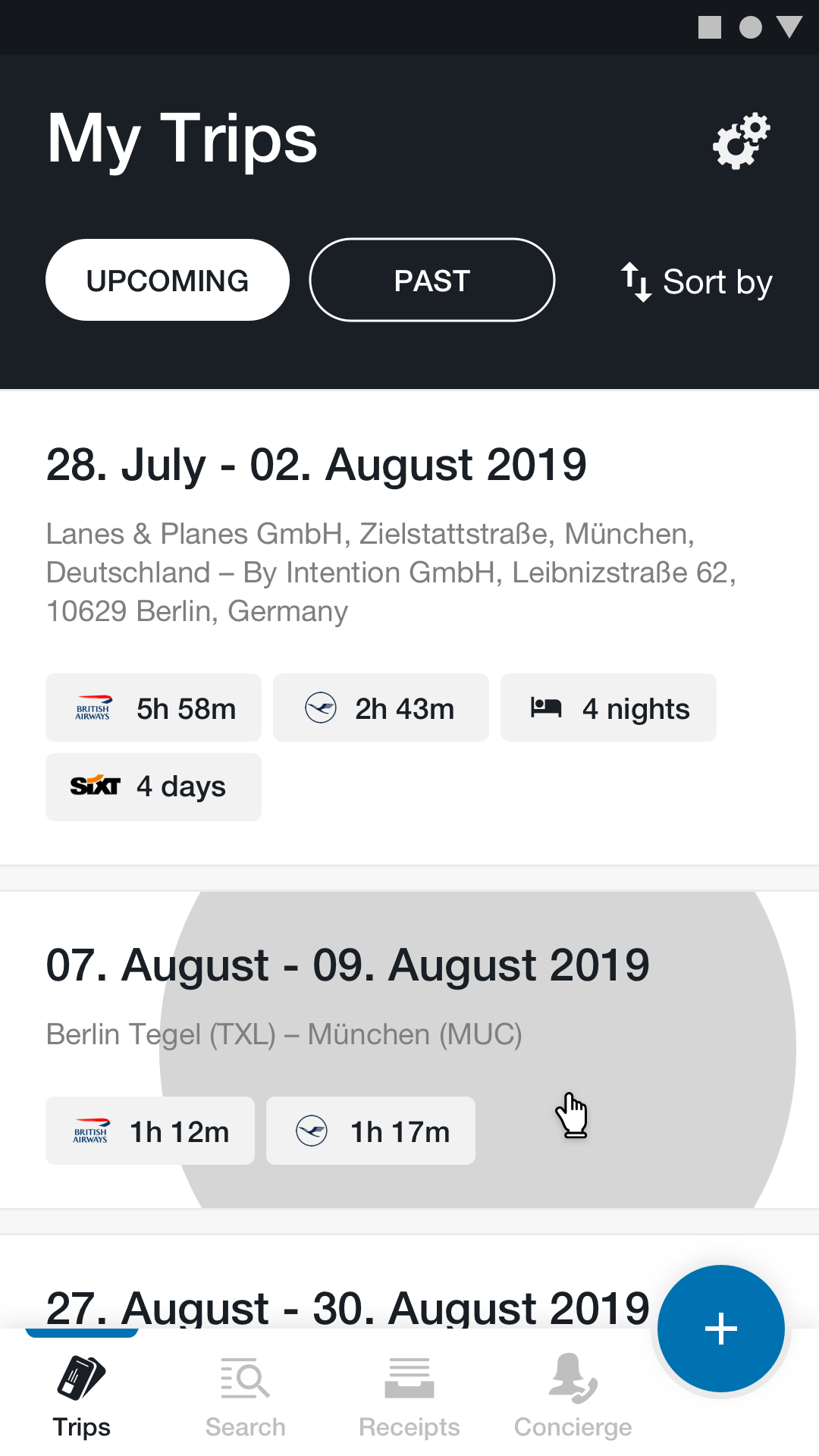Go to the Trips tab
Screen dimensions: 819x1456
82,1397
